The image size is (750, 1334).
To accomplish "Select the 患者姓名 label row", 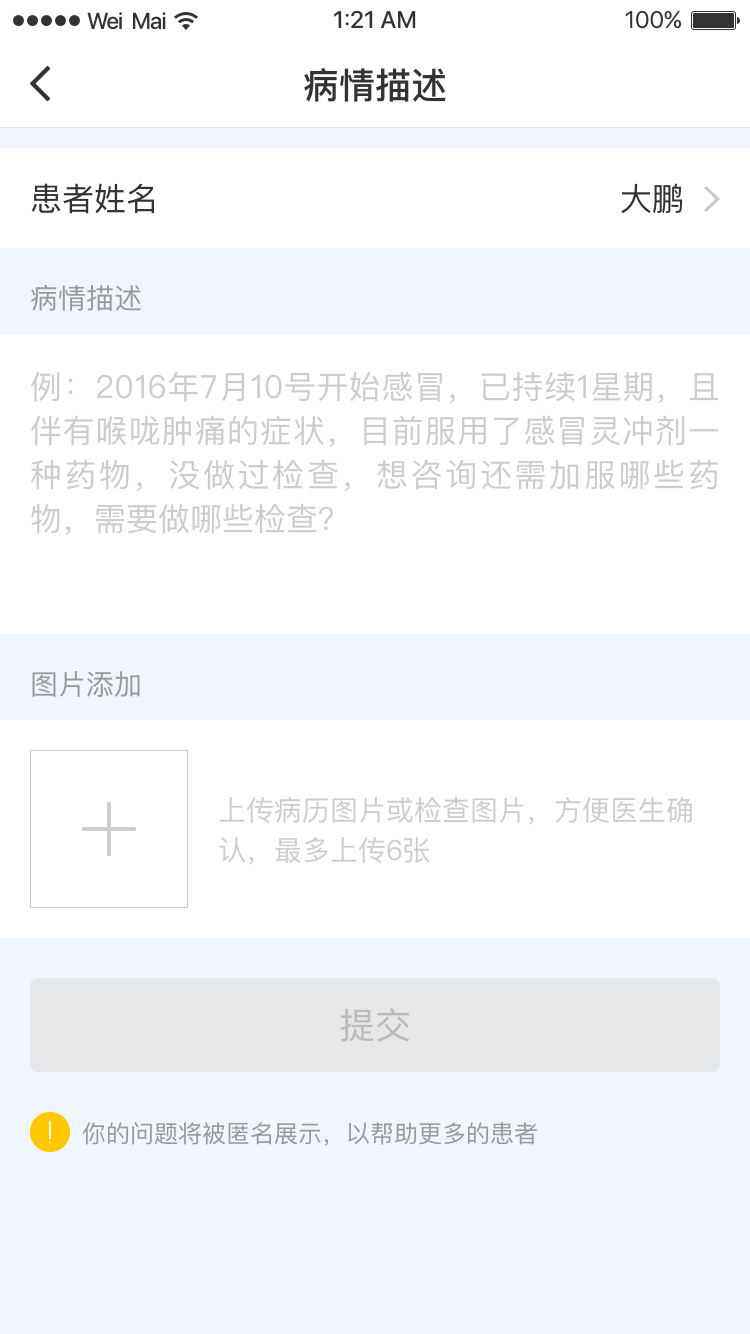I will (95, 199).
